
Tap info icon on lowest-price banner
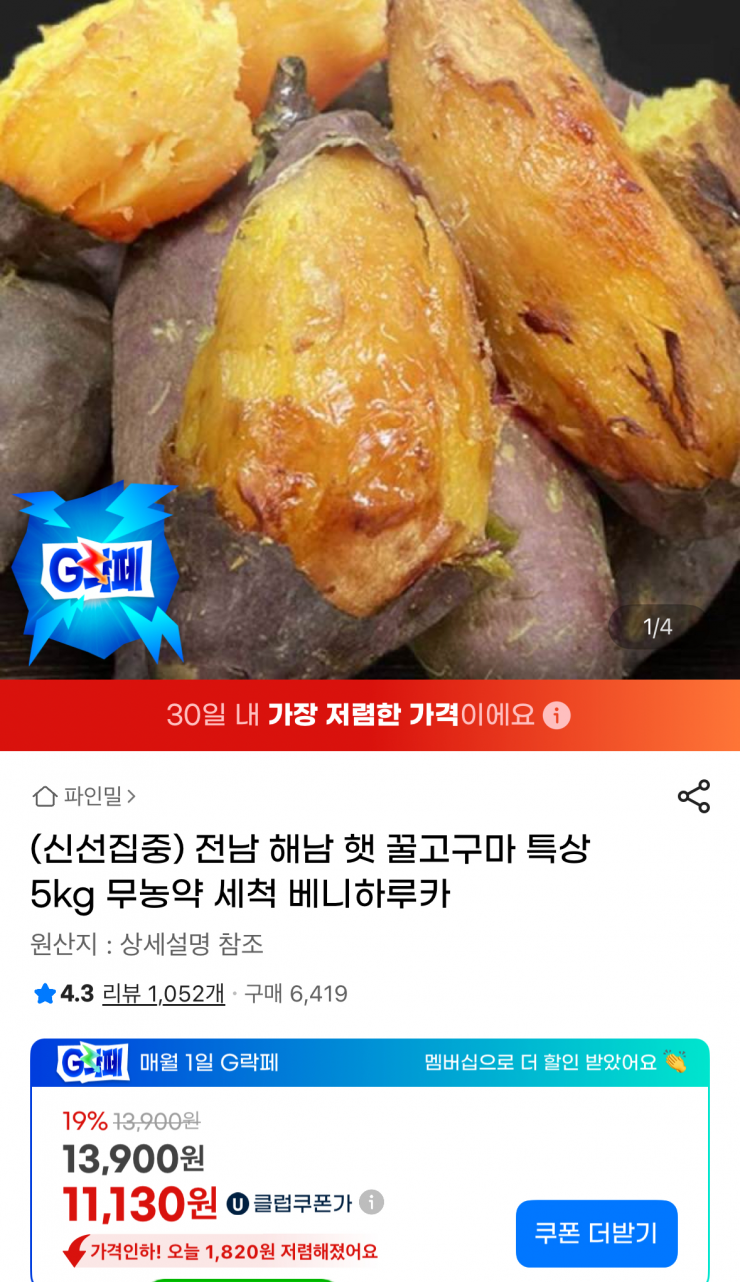pyautogui.click(x=557, y=716)
